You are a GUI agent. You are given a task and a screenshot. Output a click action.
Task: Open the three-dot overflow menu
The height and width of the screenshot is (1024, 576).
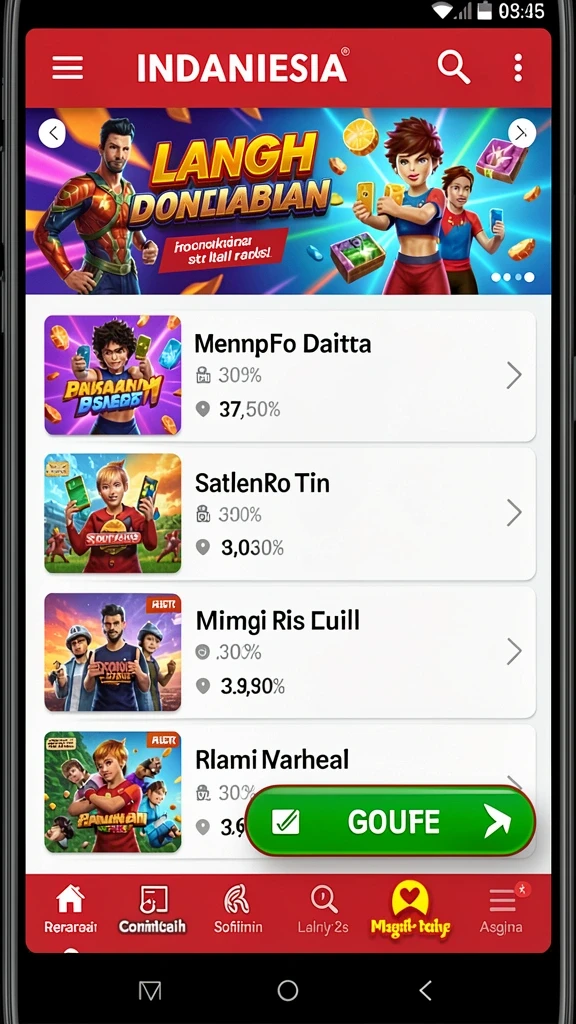coord(518,67)
